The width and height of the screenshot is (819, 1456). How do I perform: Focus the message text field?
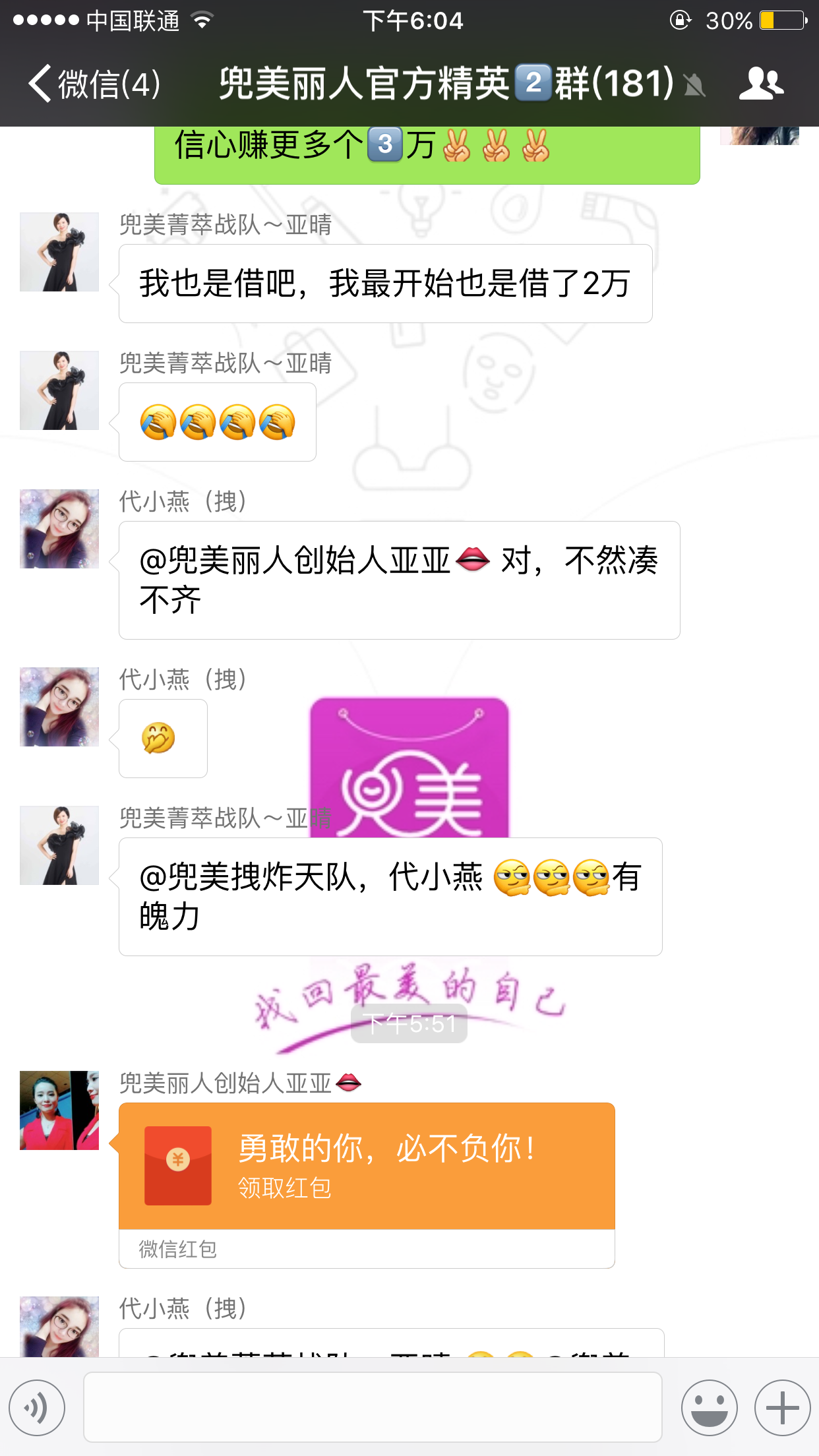click(373, 1408)
